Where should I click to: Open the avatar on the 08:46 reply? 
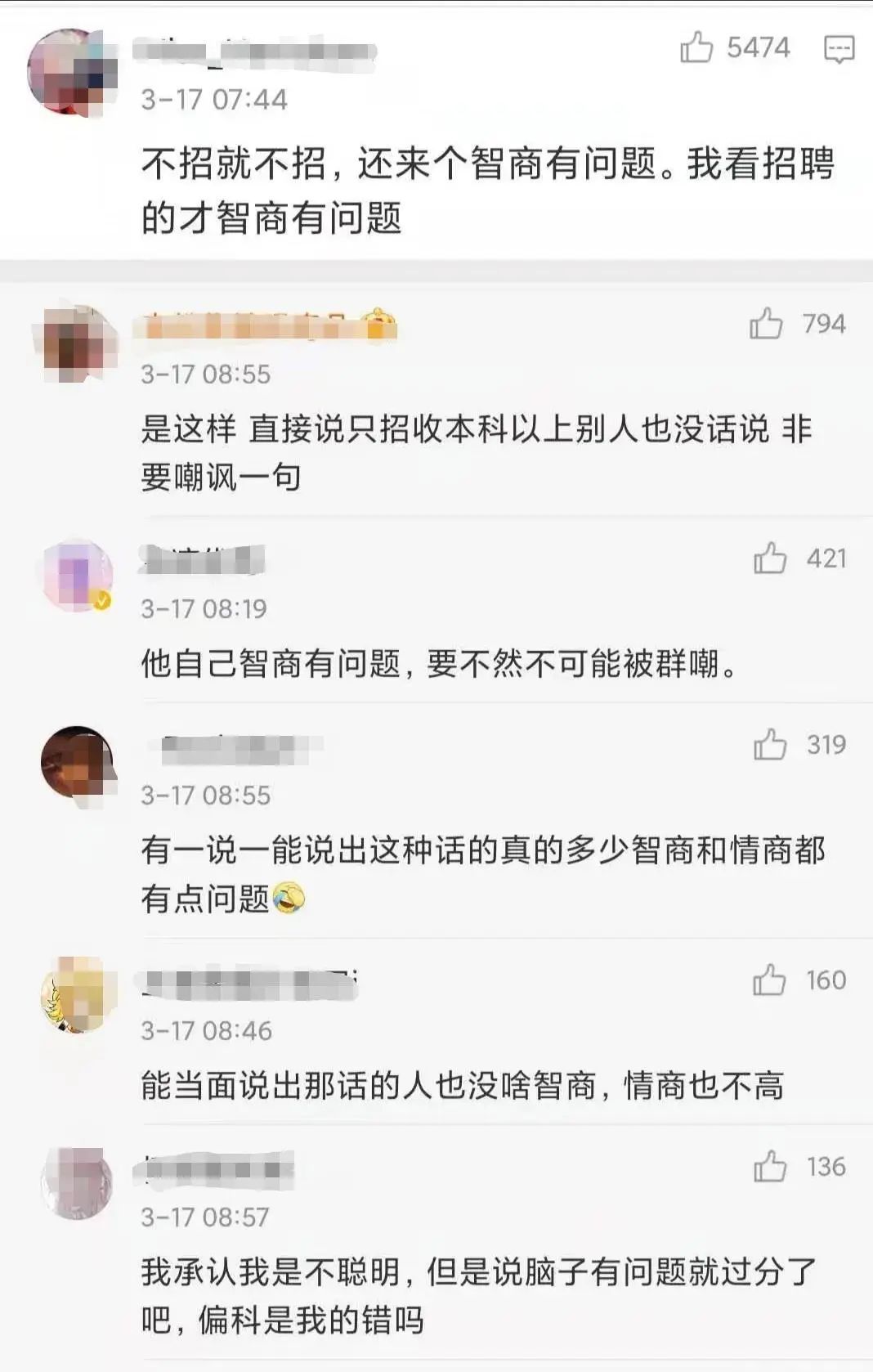(x=75, y=995)
